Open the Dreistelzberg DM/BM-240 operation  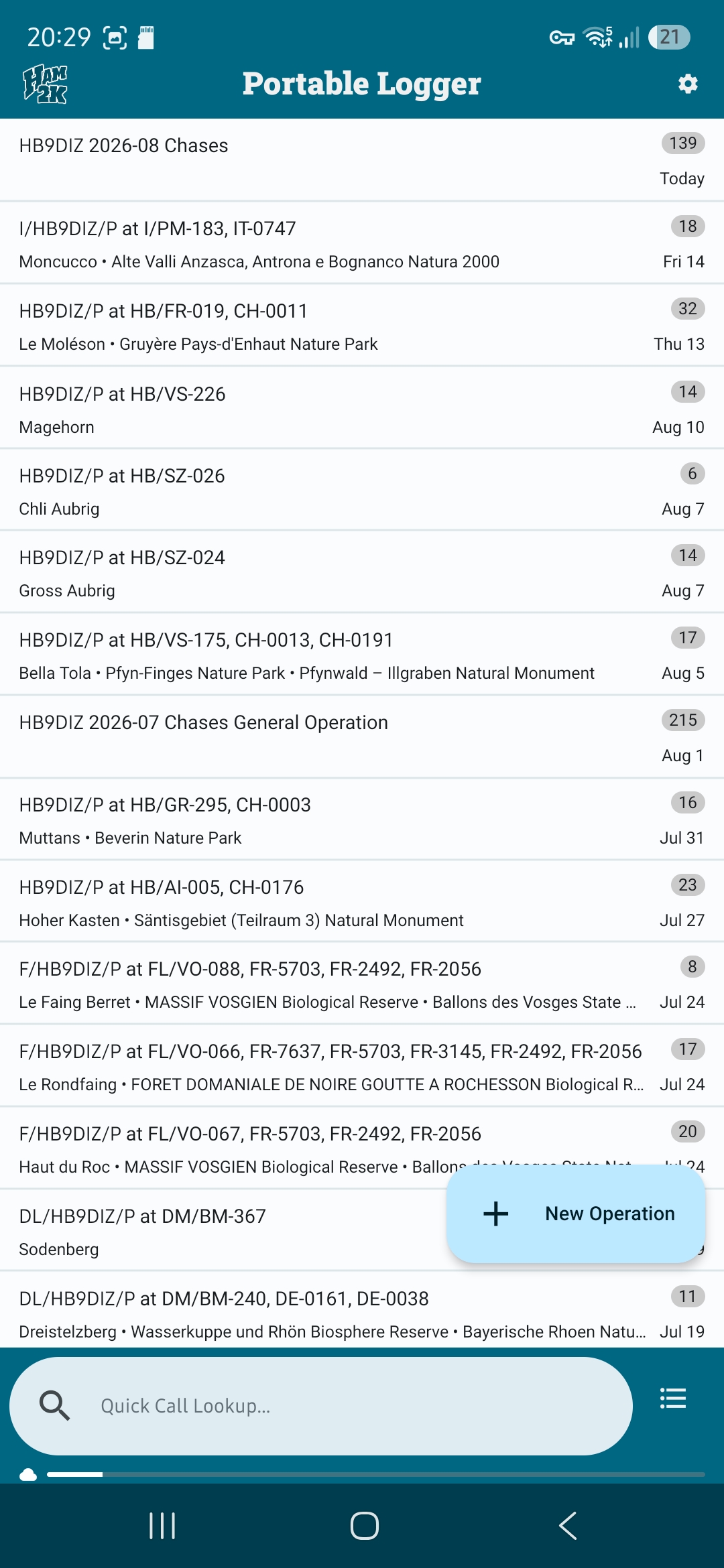[x=362, y=1311]
